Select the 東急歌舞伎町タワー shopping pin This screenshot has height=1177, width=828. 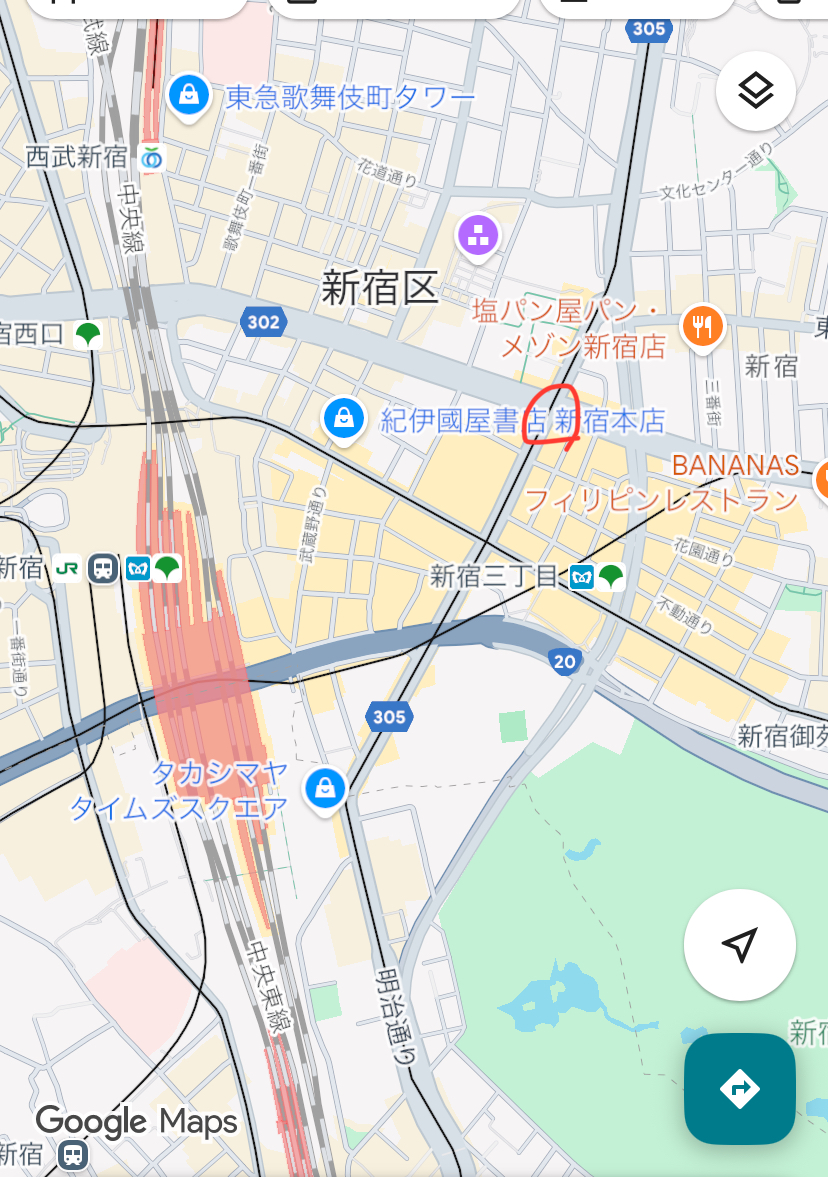tap(188, 95)
